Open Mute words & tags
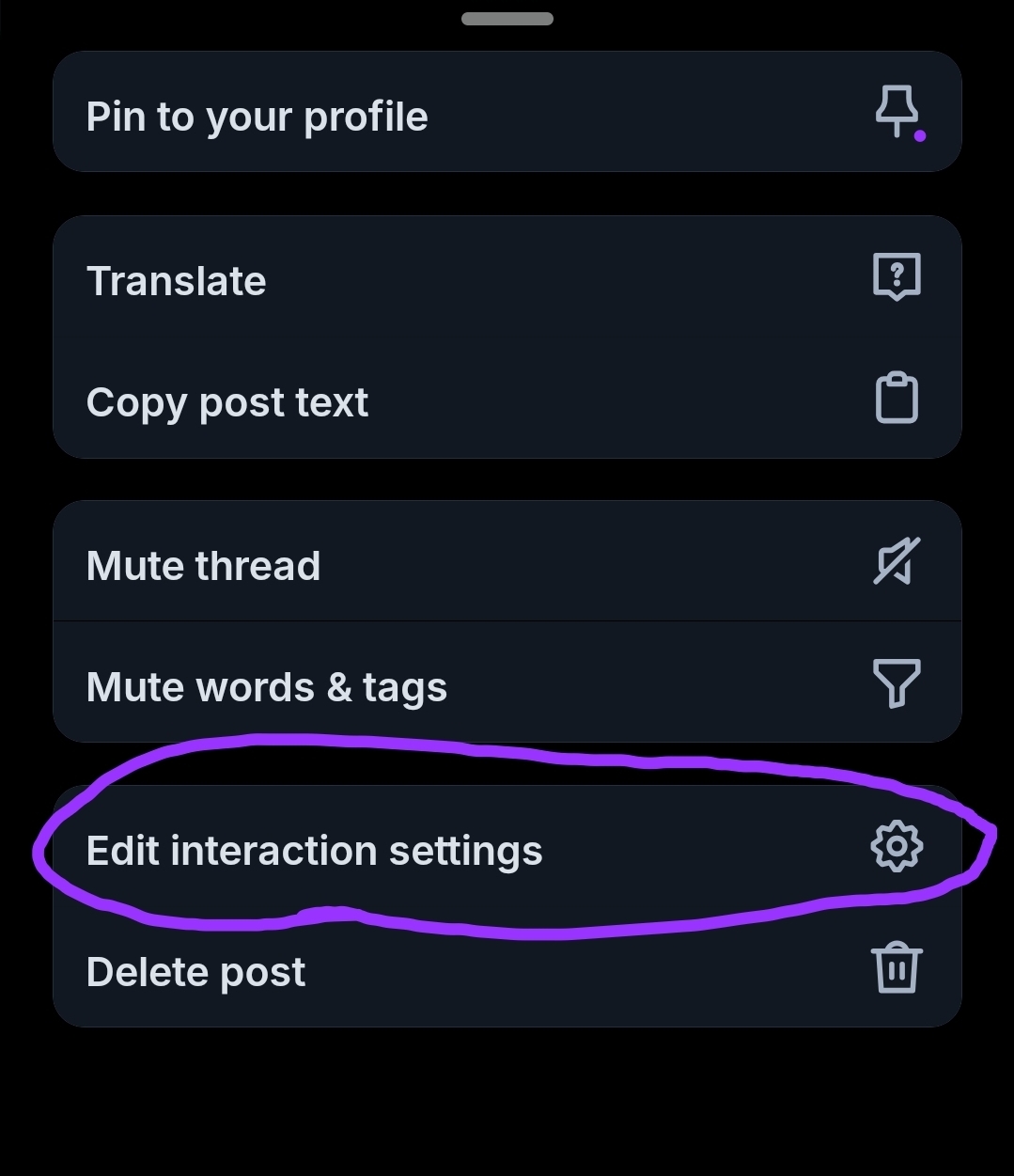The image size is (1014, 1176). click(507, 685)
